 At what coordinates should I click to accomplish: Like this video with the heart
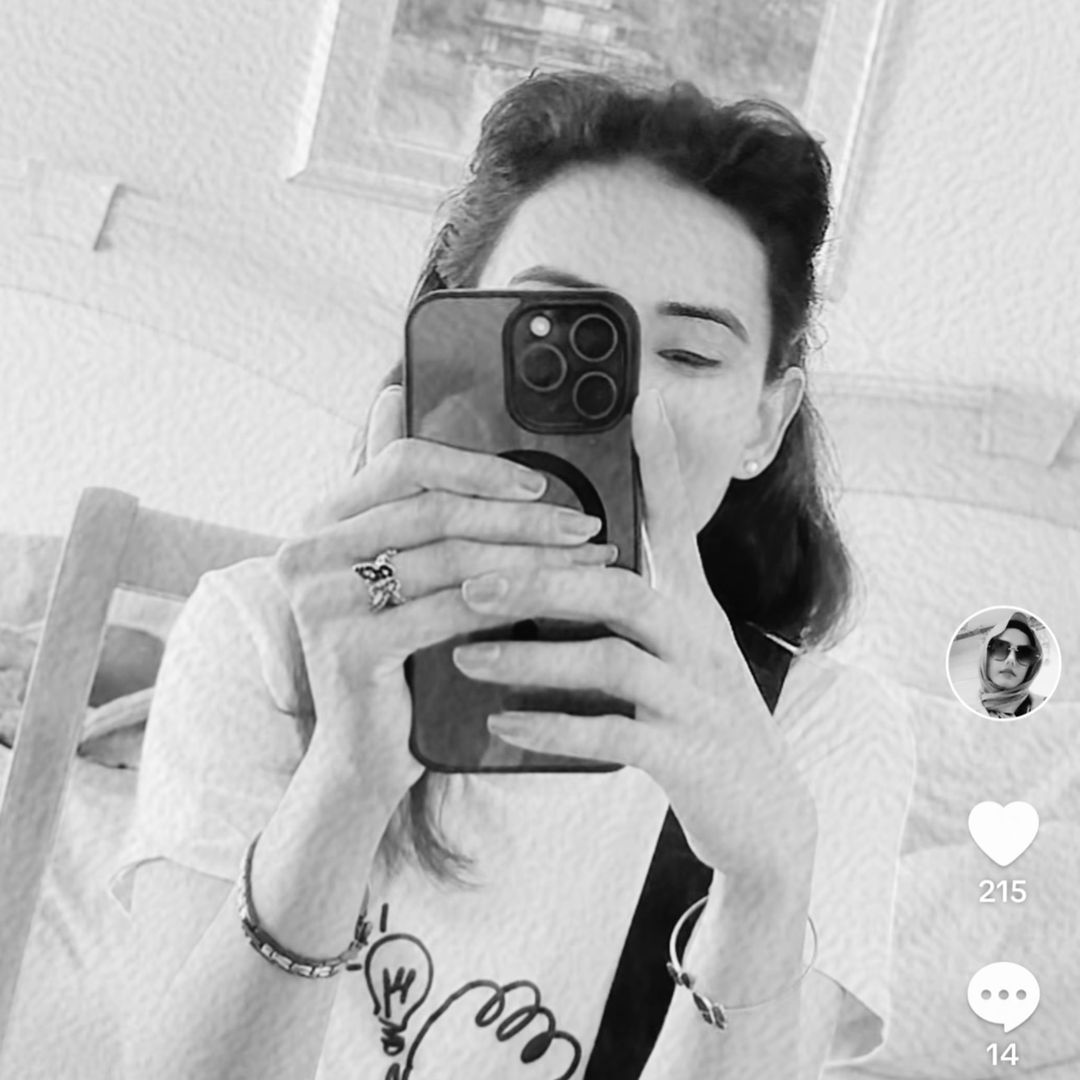click(1003, 833)
